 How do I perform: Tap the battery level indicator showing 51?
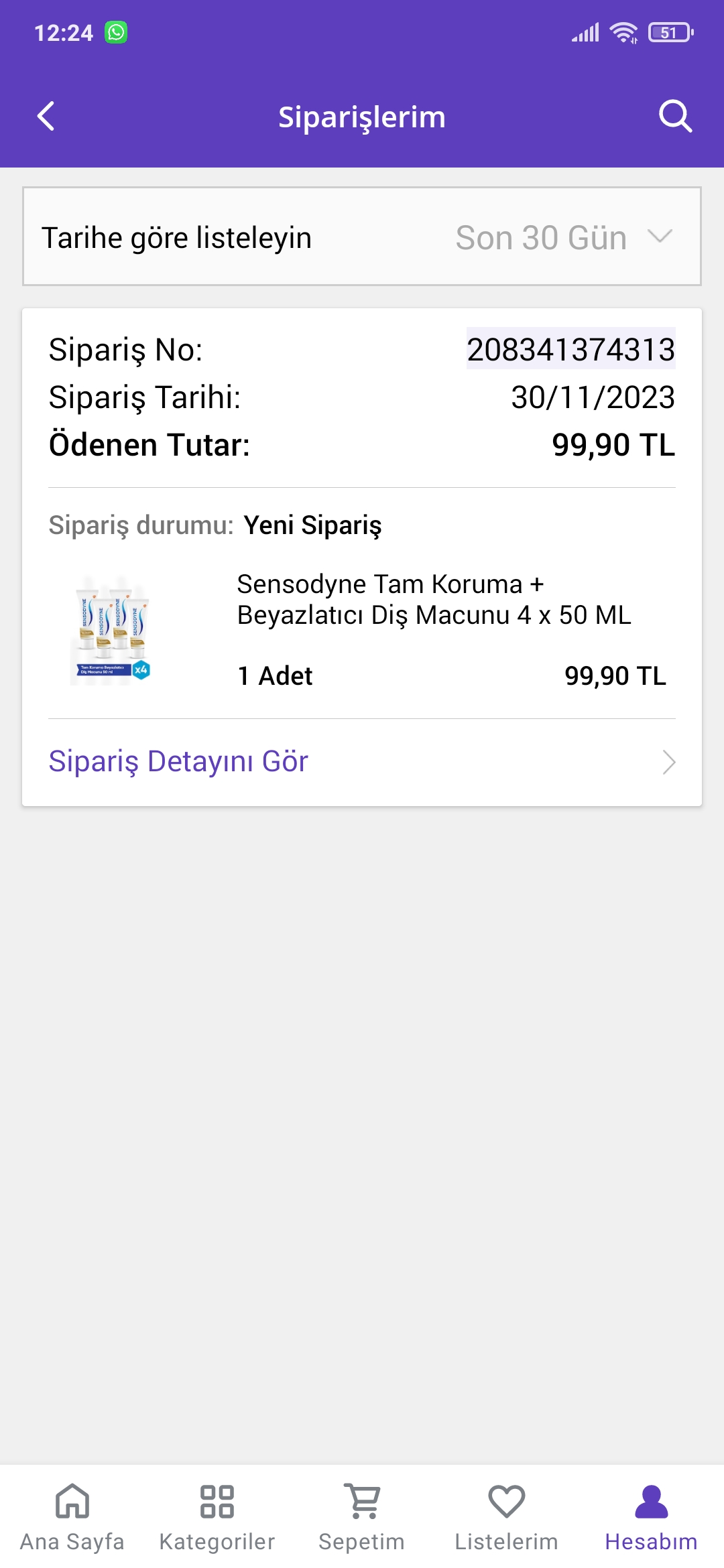(668, 31)
